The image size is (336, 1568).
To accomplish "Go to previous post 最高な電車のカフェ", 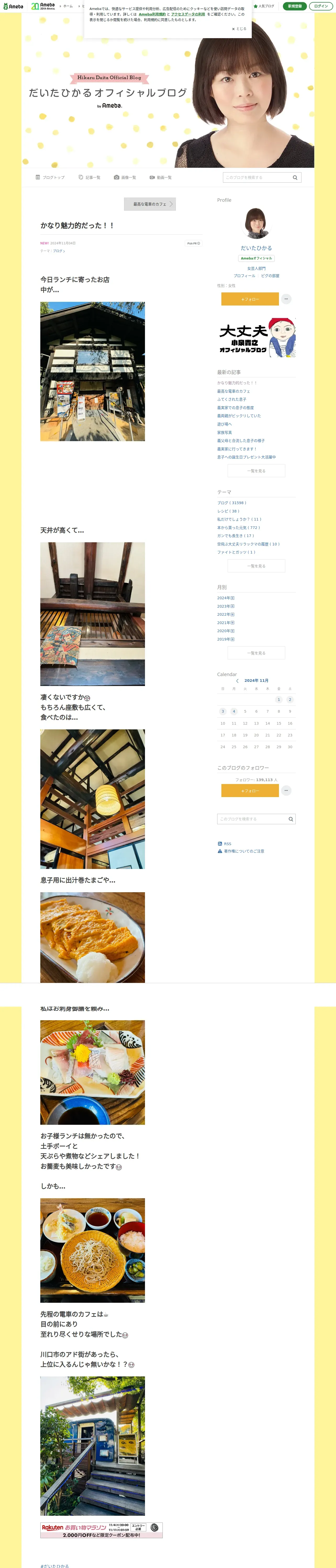I will (x=150, y=204).
